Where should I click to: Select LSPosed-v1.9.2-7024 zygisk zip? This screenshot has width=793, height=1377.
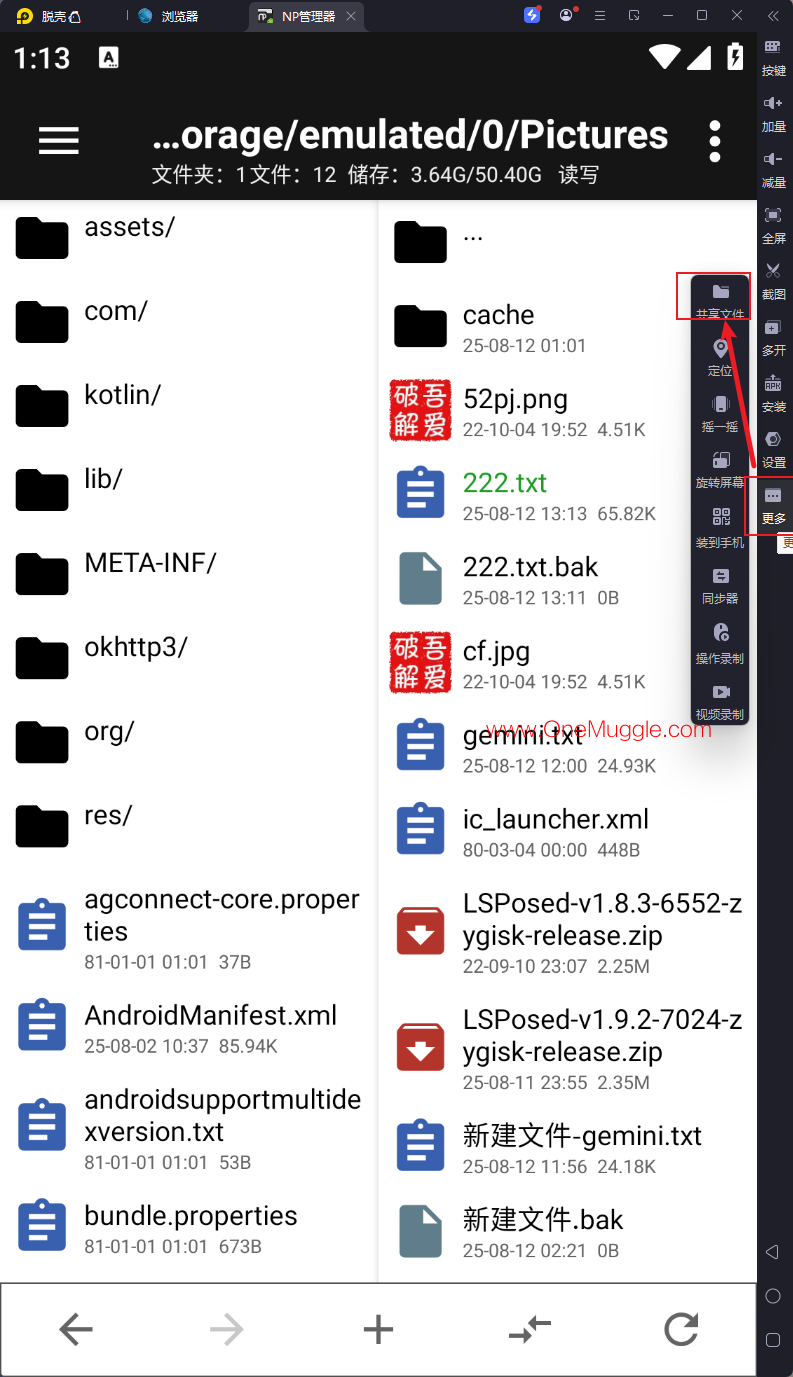click(x=602, y=1036)
